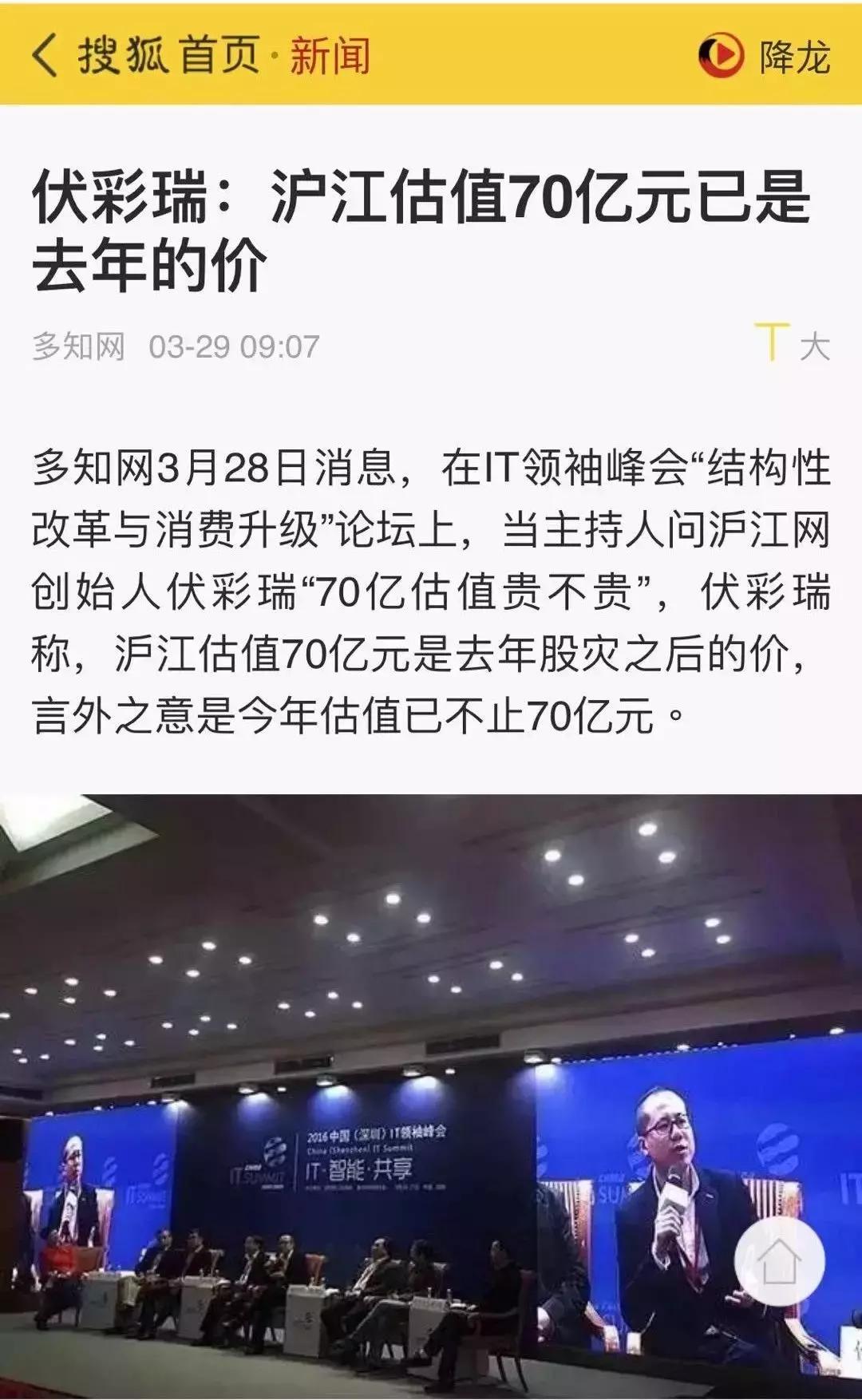Click the yellow T font-size icon
The width and height of the screenshot is (862, 1400).
(x=772, y=342)
